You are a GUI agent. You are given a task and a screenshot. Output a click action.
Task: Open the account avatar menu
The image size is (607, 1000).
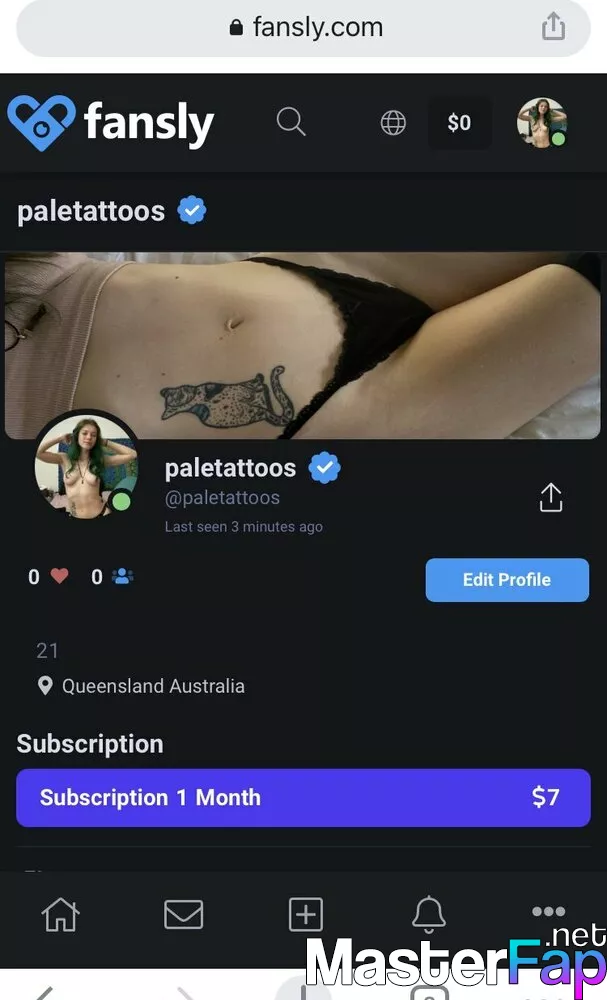542,122
